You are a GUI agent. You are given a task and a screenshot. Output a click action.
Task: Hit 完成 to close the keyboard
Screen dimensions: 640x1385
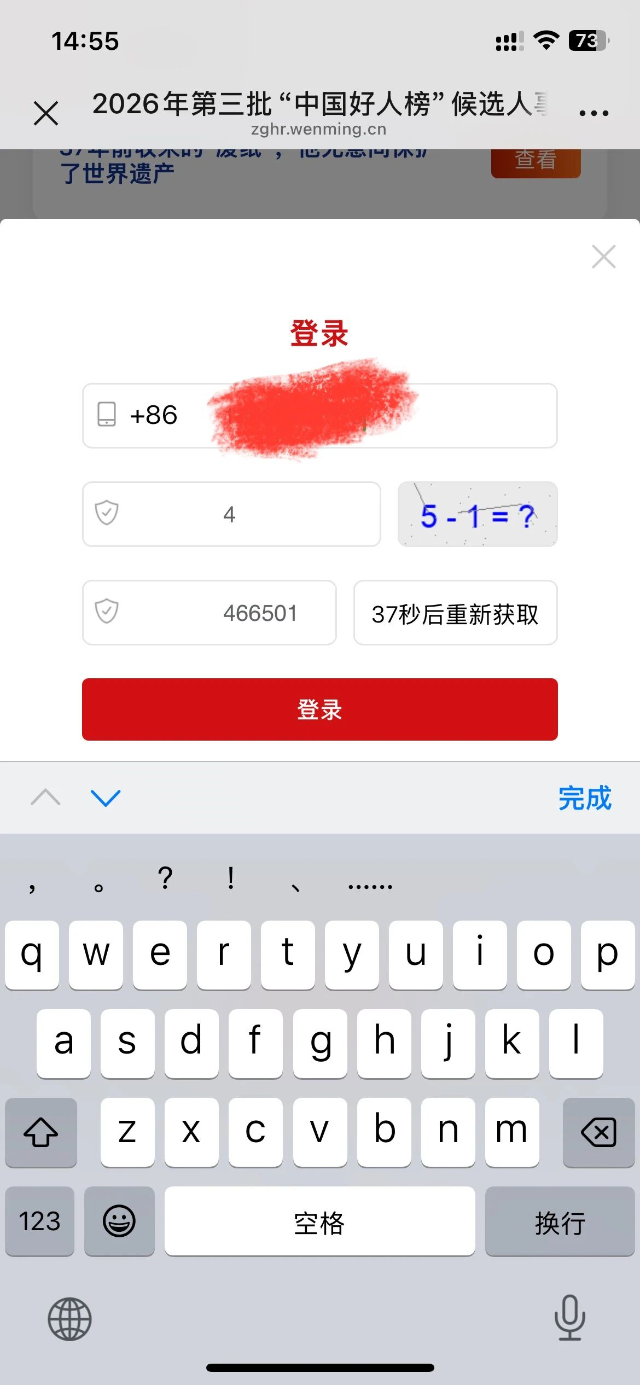click(585, 798)
